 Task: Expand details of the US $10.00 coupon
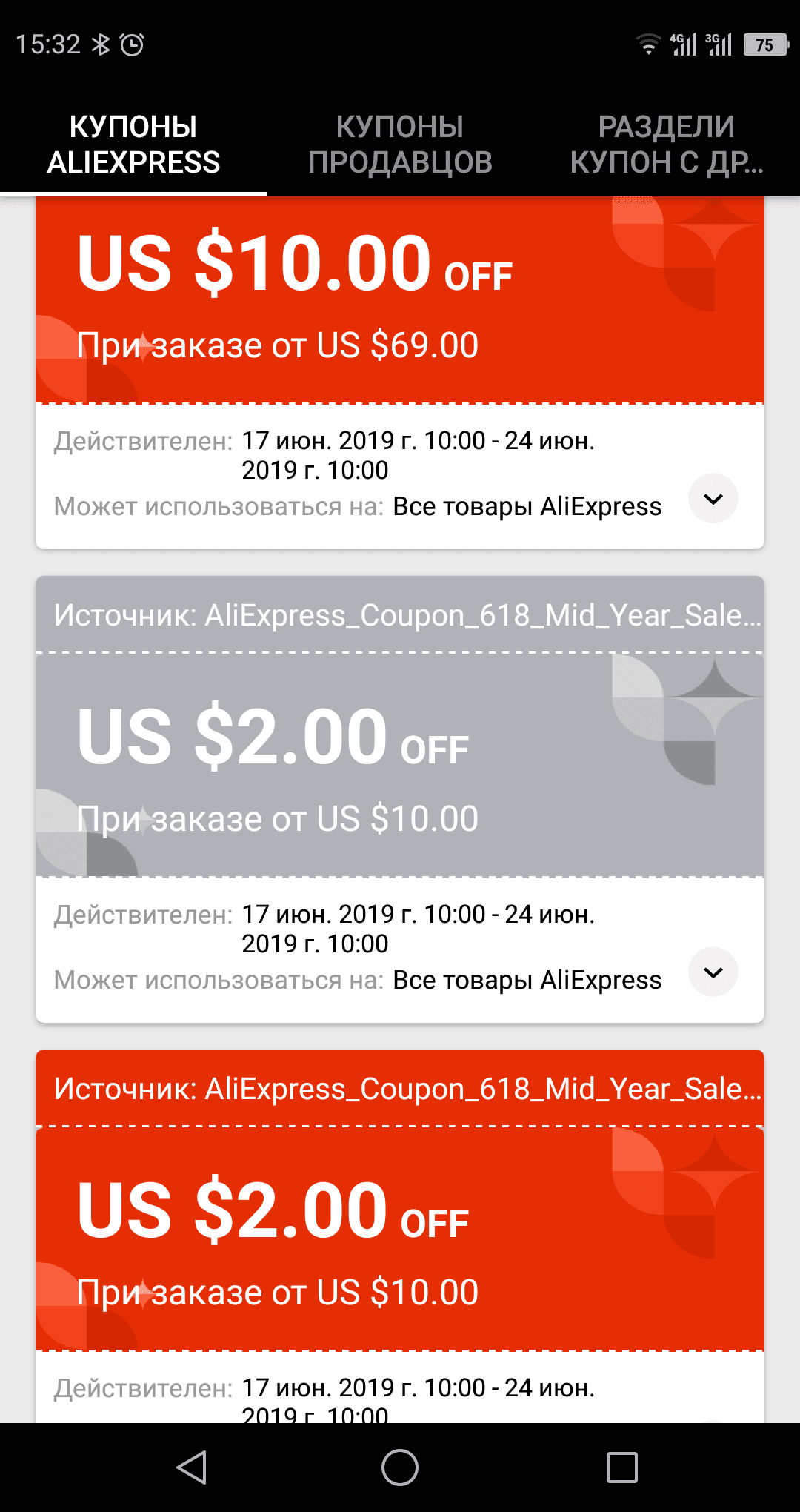pos(713,499)
